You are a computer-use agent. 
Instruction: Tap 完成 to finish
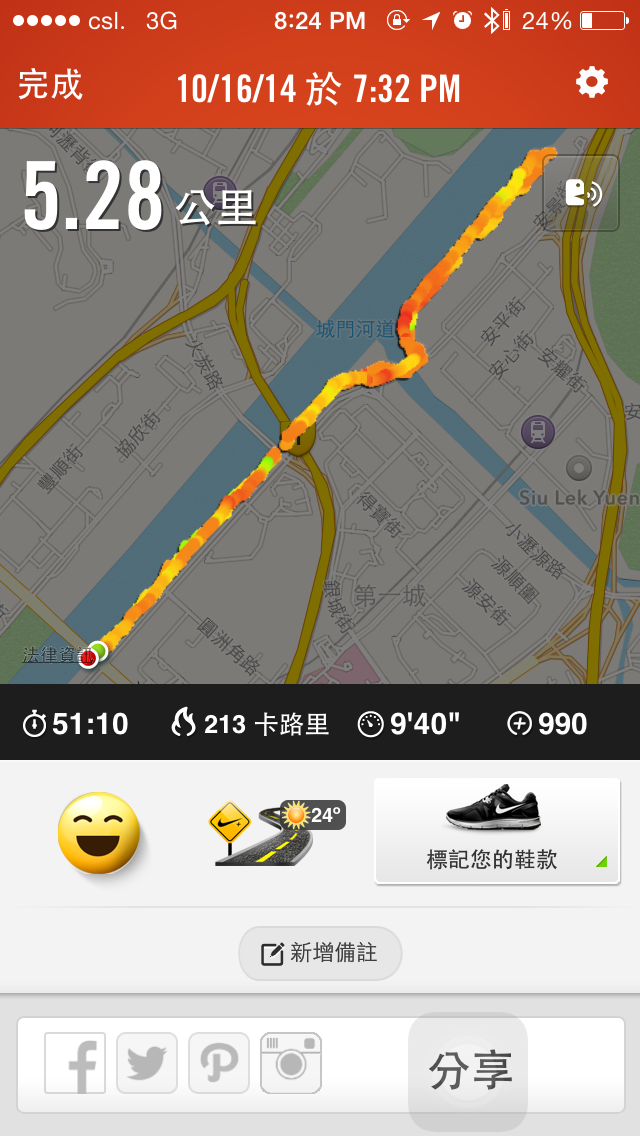tap(50, 85)
